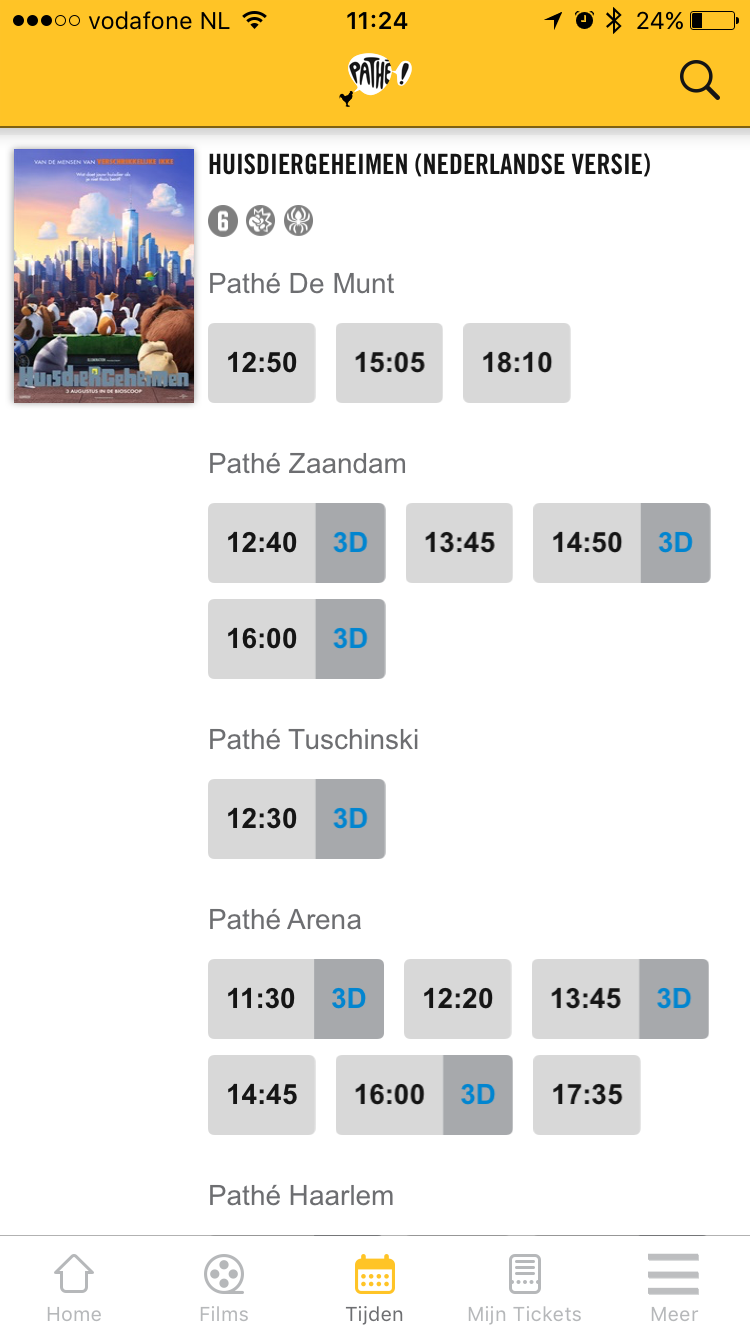750x1334 pixels.
Task: Select the 11:30 3D showtime at Pathé Arena
Action: pyautogui.click(x=296, y=999)
